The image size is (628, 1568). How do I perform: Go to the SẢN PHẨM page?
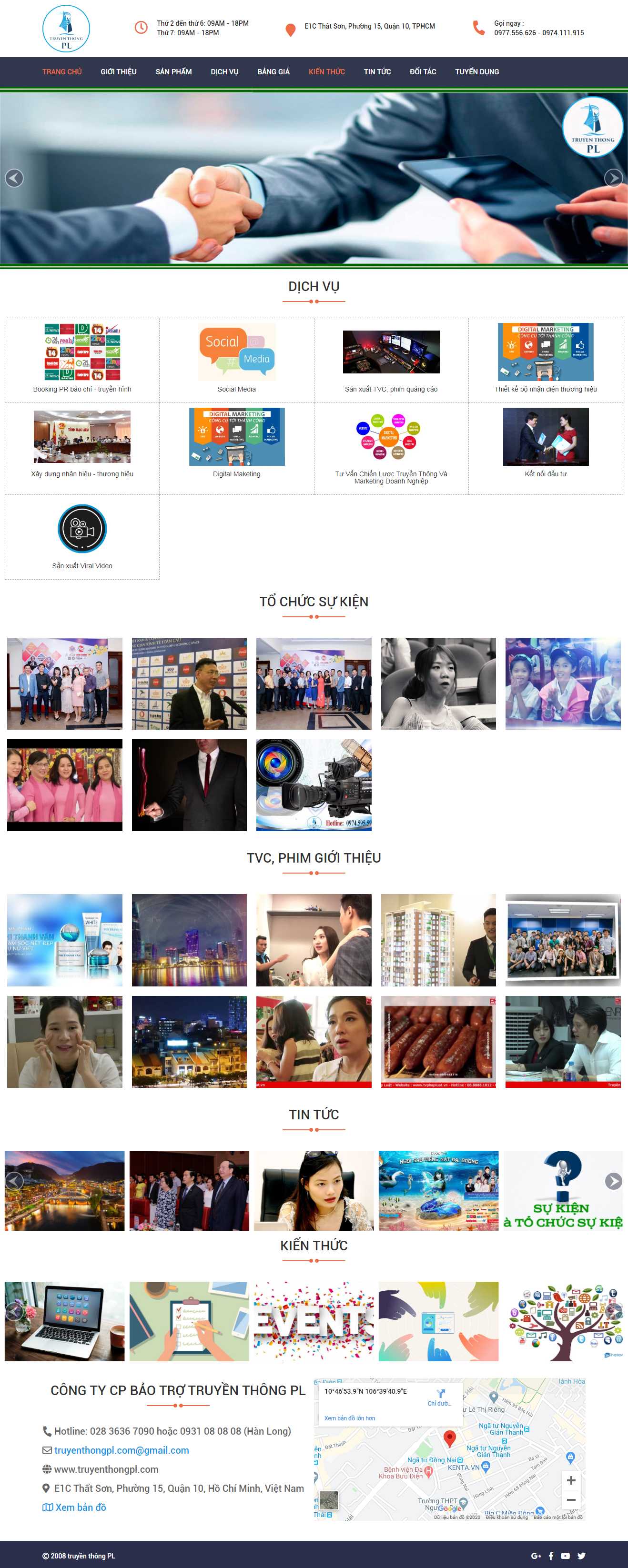(173, 72)
